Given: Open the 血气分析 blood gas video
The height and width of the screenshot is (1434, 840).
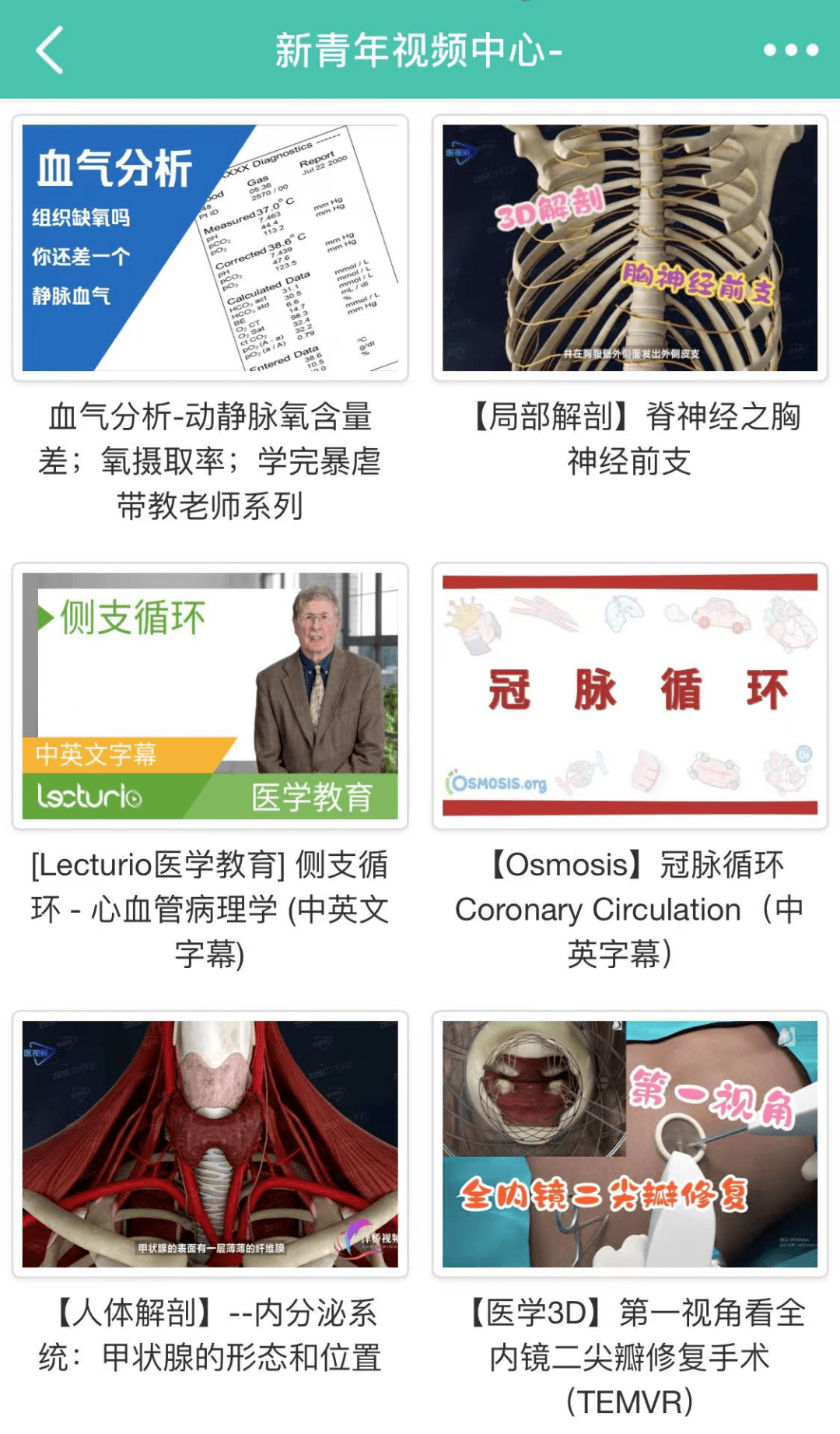Looking at the screenshot, I should [210, 248].
